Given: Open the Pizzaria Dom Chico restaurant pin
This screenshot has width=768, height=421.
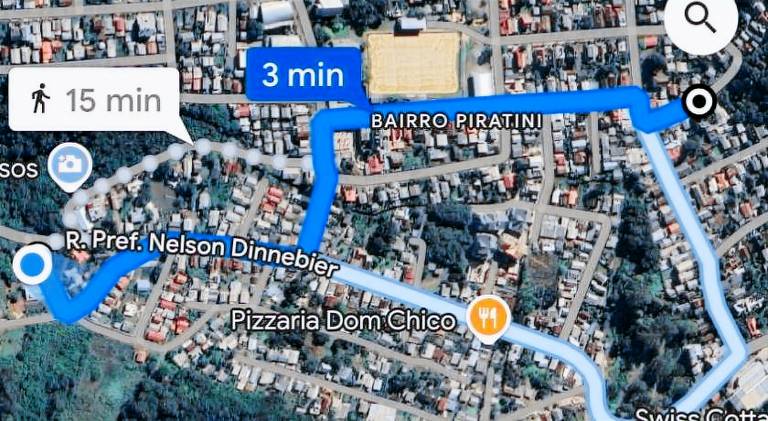Looking at the screenshot, I should (489, 318).
